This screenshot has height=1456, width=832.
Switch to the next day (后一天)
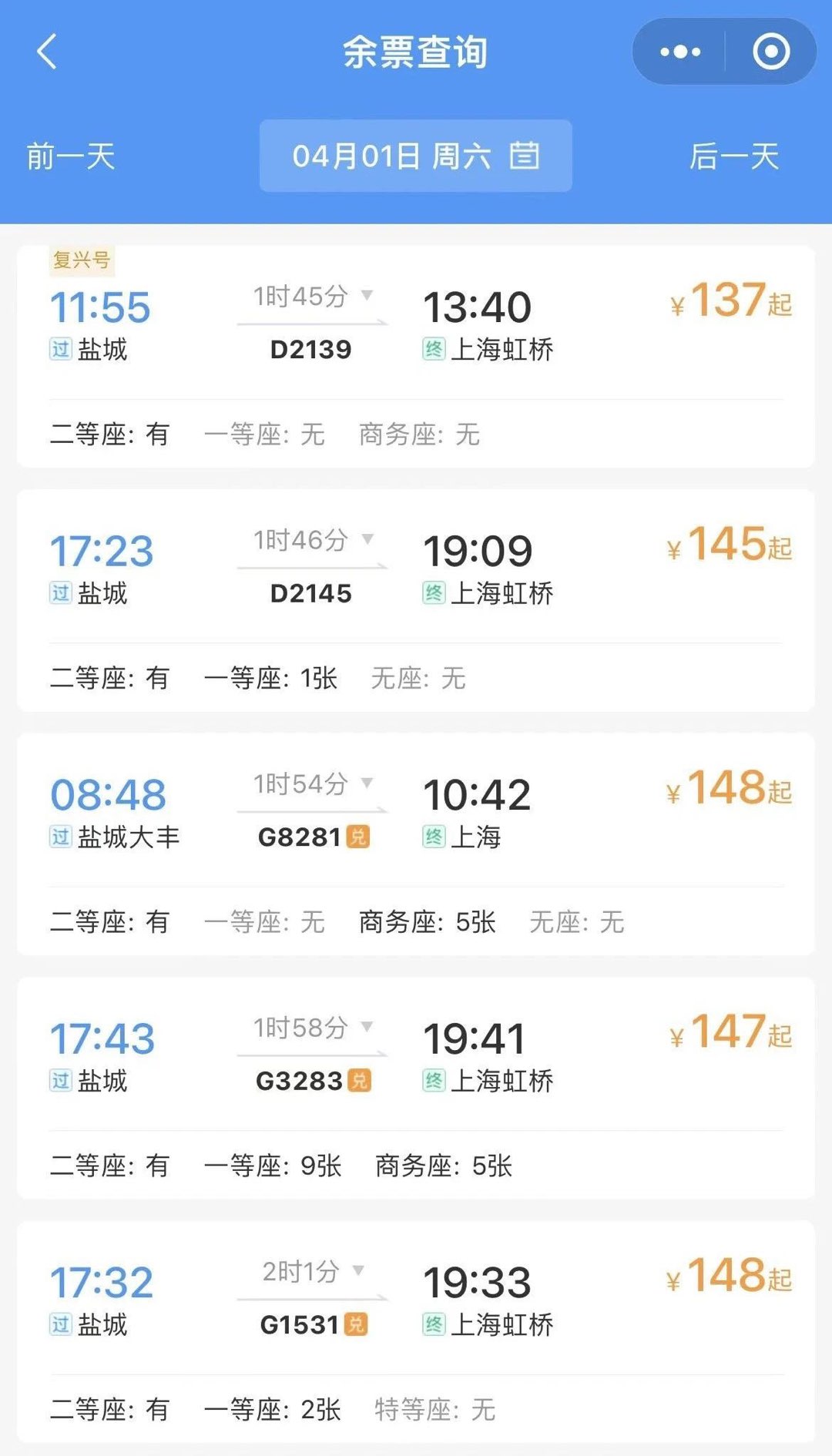coord(734,156)
